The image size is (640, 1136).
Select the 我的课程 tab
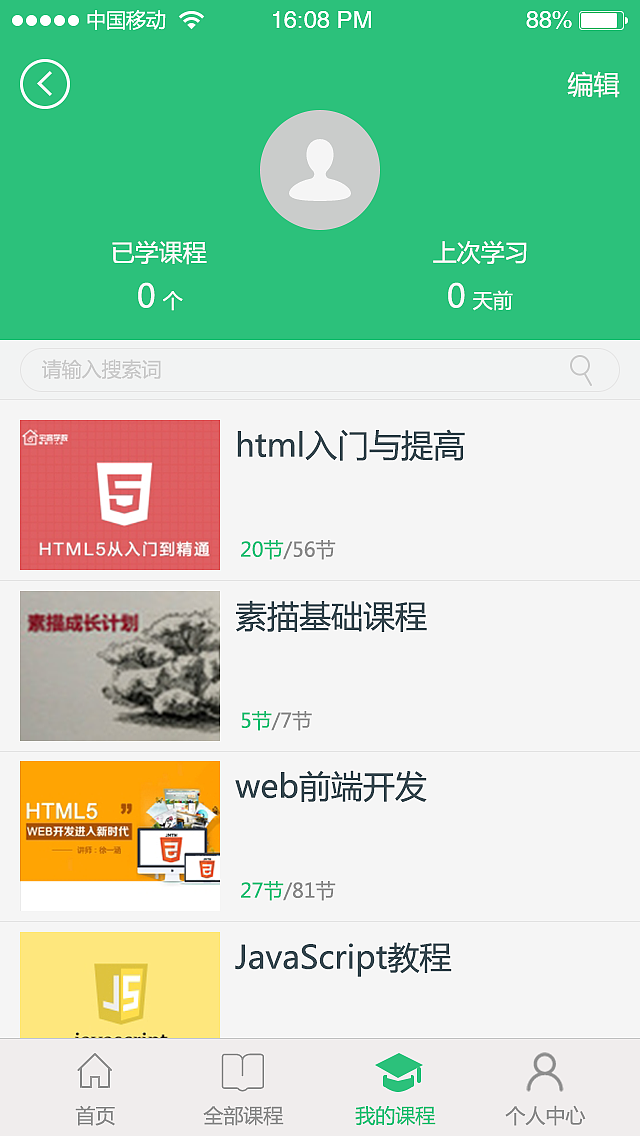coord(396,1088)
